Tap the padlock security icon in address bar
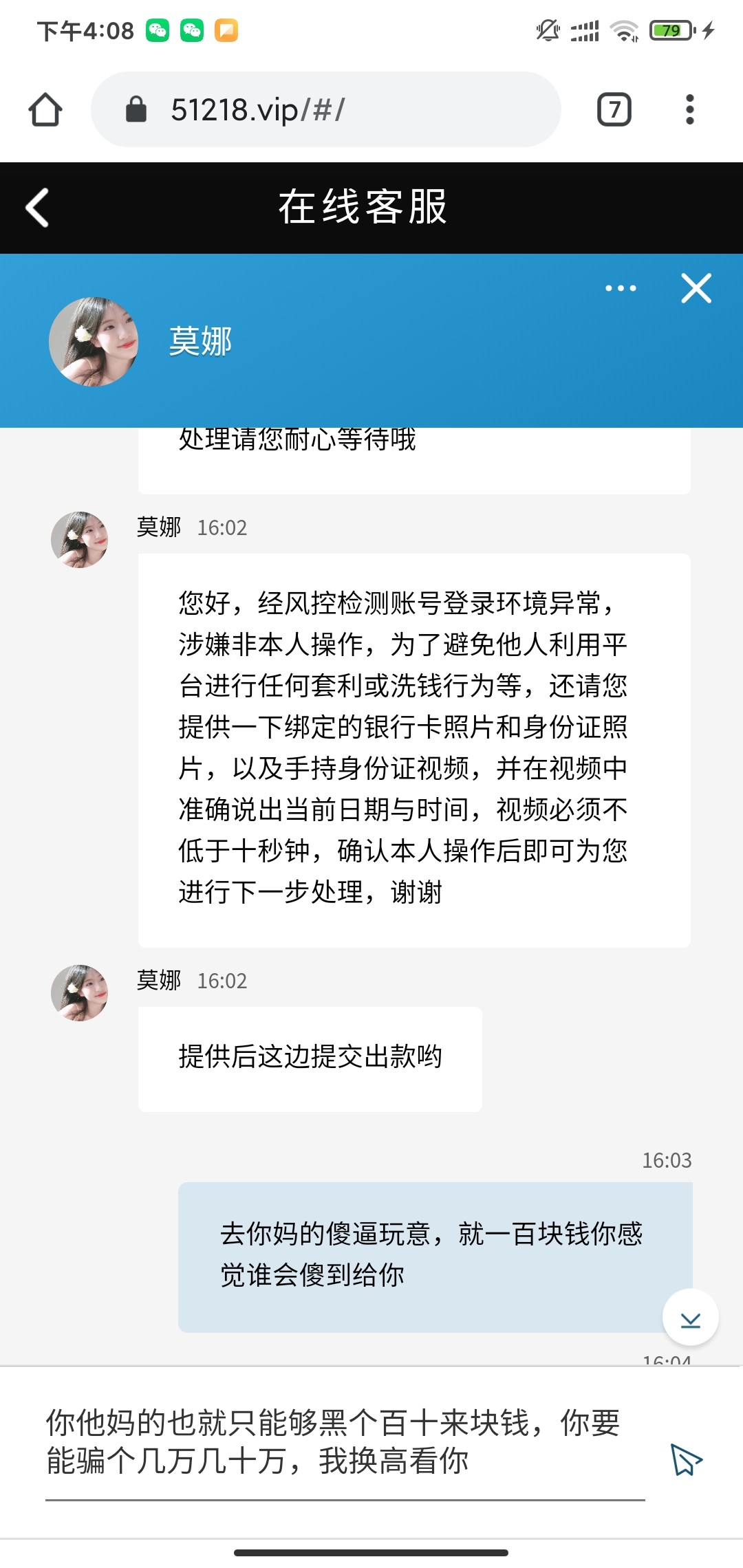The width and height of the screenshot is (743, 1568). tap(136, 109)
